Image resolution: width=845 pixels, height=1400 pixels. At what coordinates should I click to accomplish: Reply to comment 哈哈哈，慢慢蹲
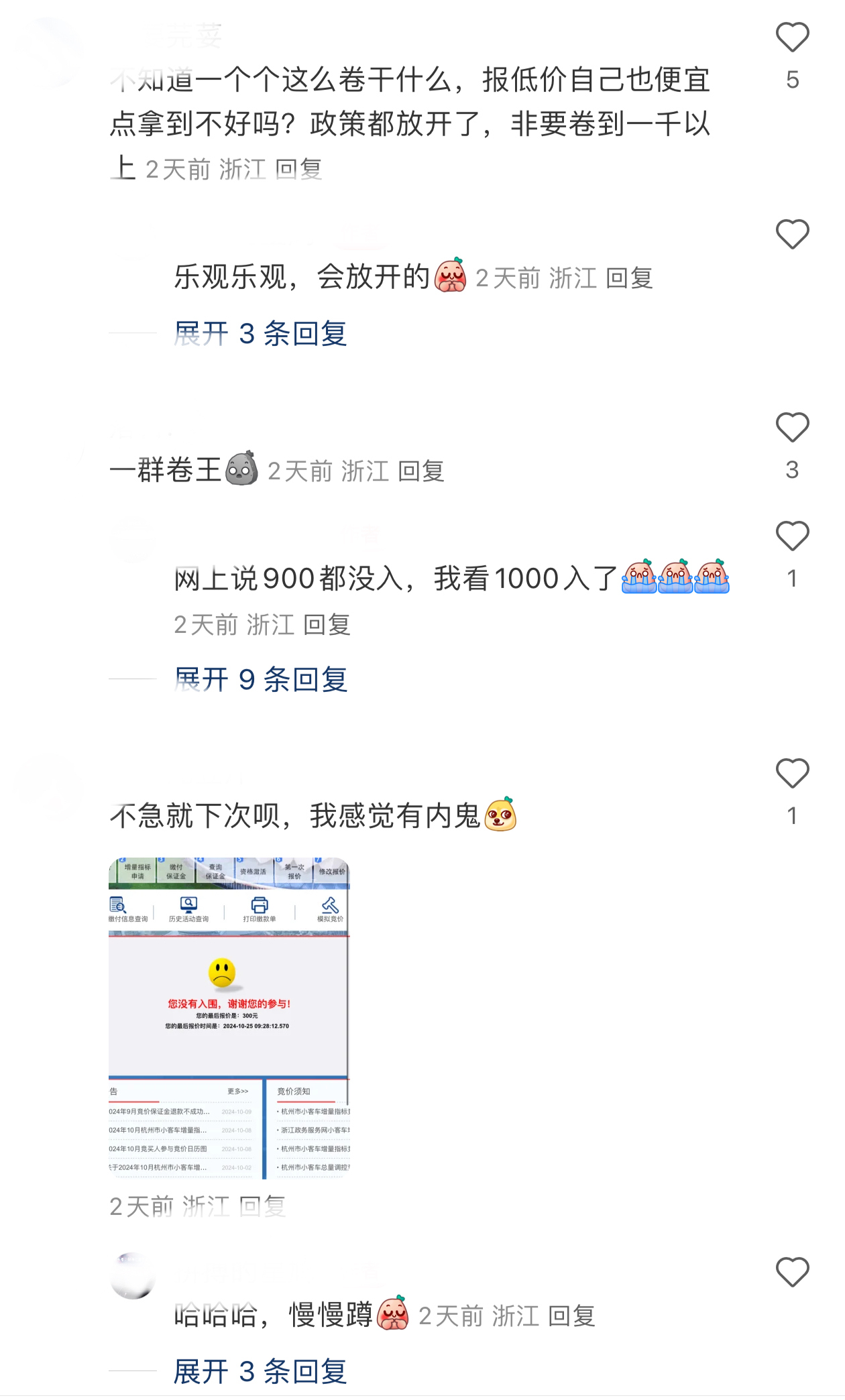(571, 1316)
